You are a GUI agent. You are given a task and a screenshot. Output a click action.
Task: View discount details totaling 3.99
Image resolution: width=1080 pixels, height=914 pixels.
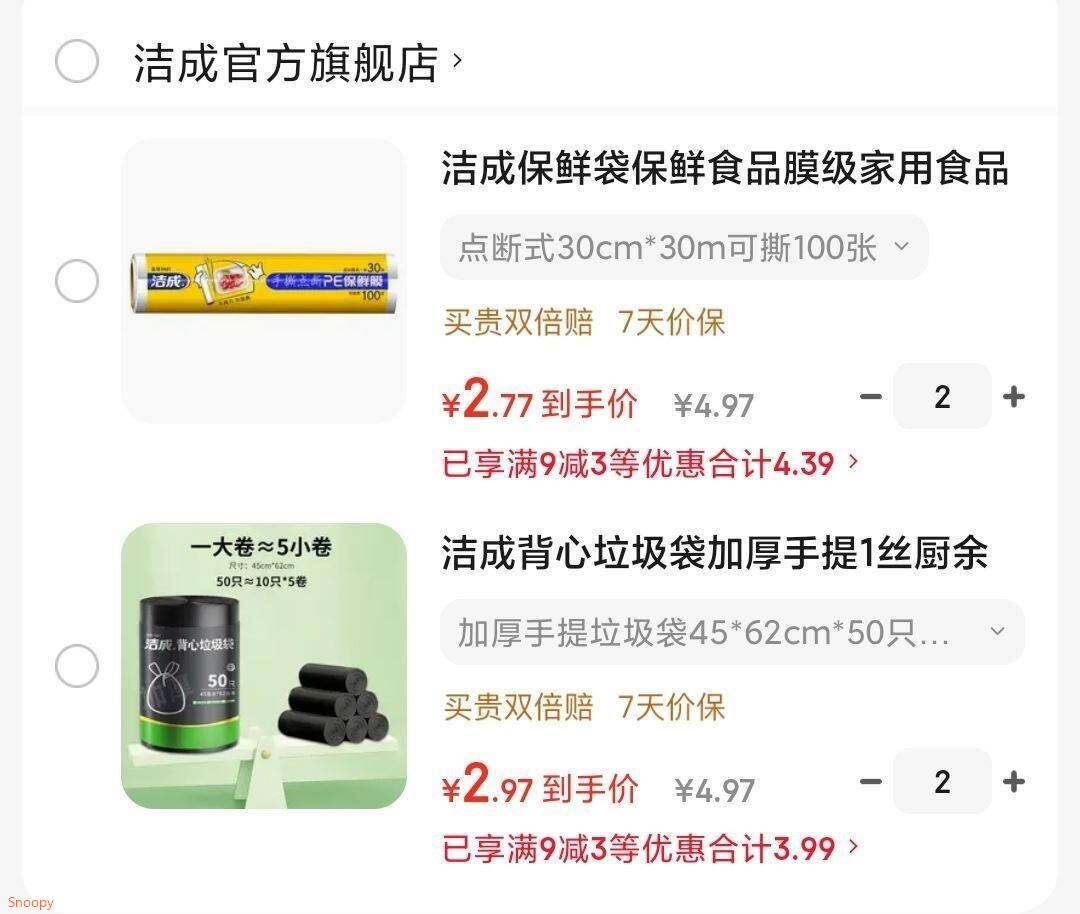650,848
